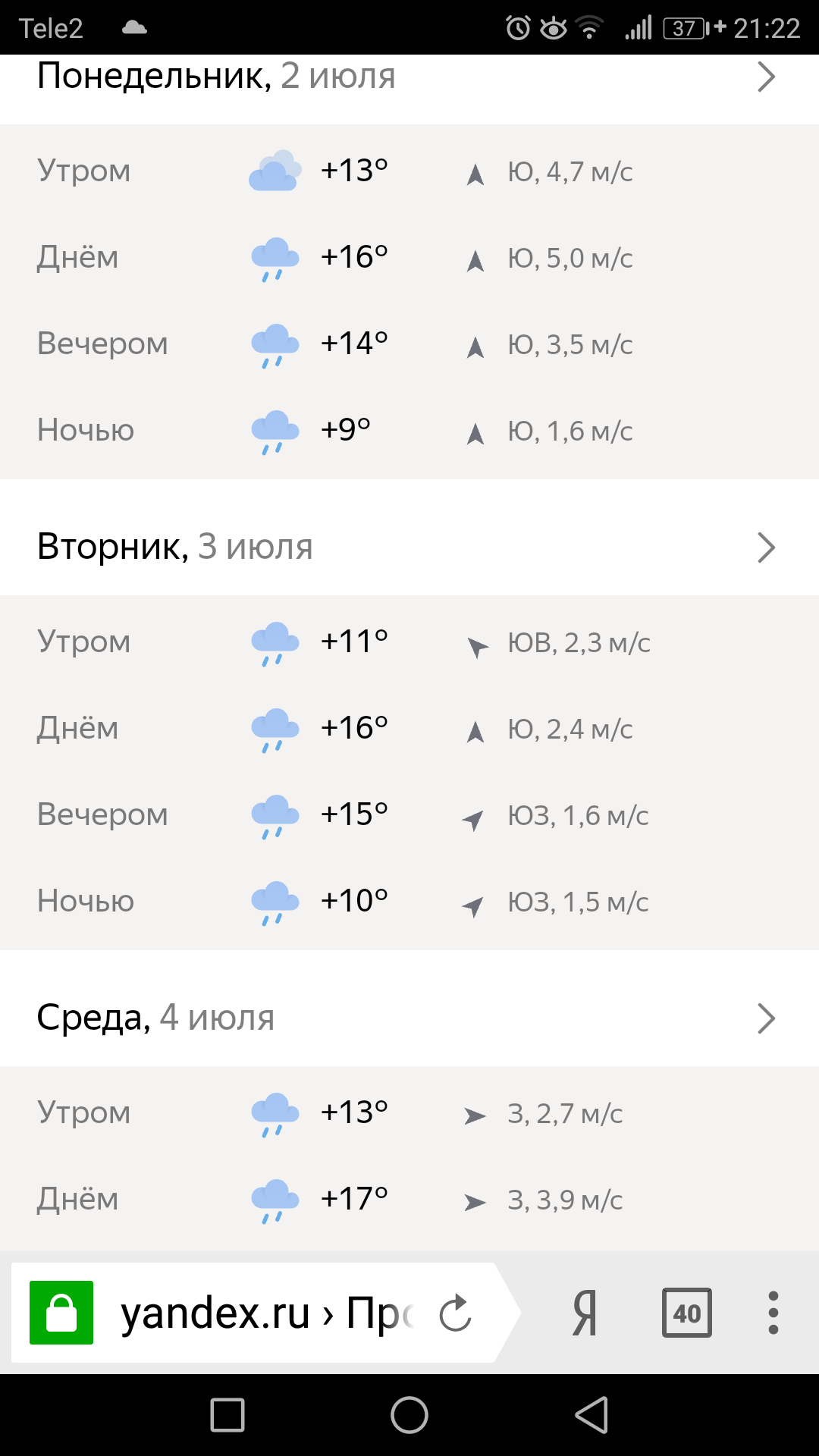Image resolution: width=819 pixels, height=1456 pixels.
Task: Return to the home screen
Action: click(x=409, y=1415)
